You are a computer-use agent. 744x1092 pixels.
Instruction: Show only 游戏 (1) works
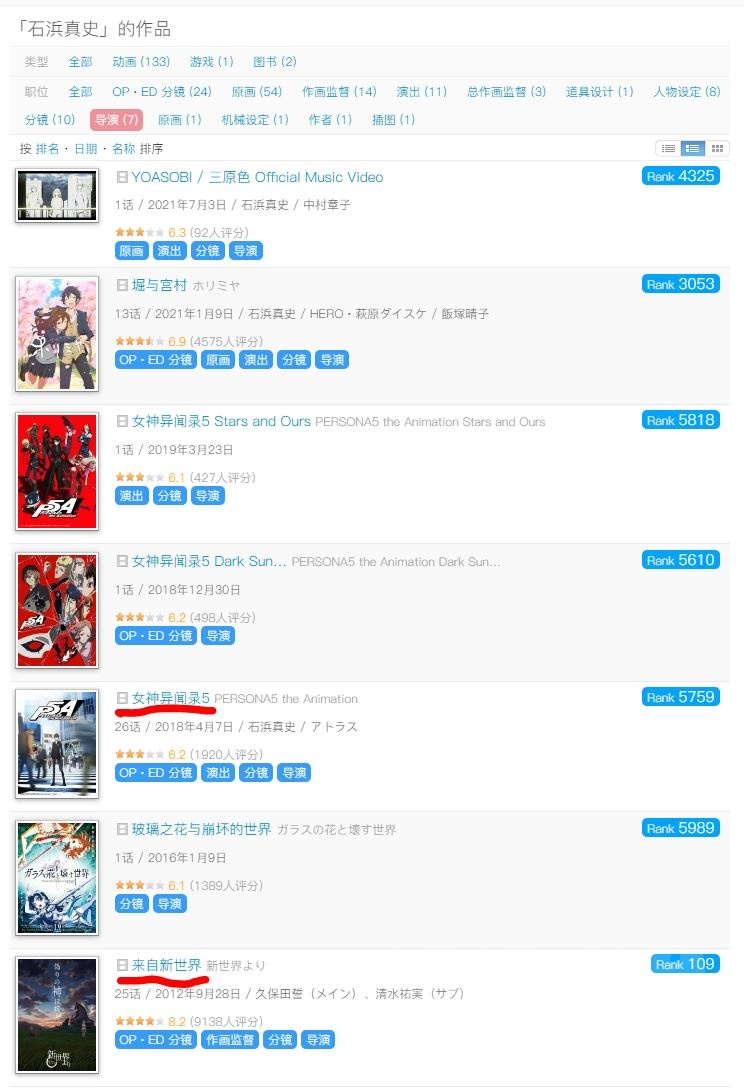click(211, 62)
